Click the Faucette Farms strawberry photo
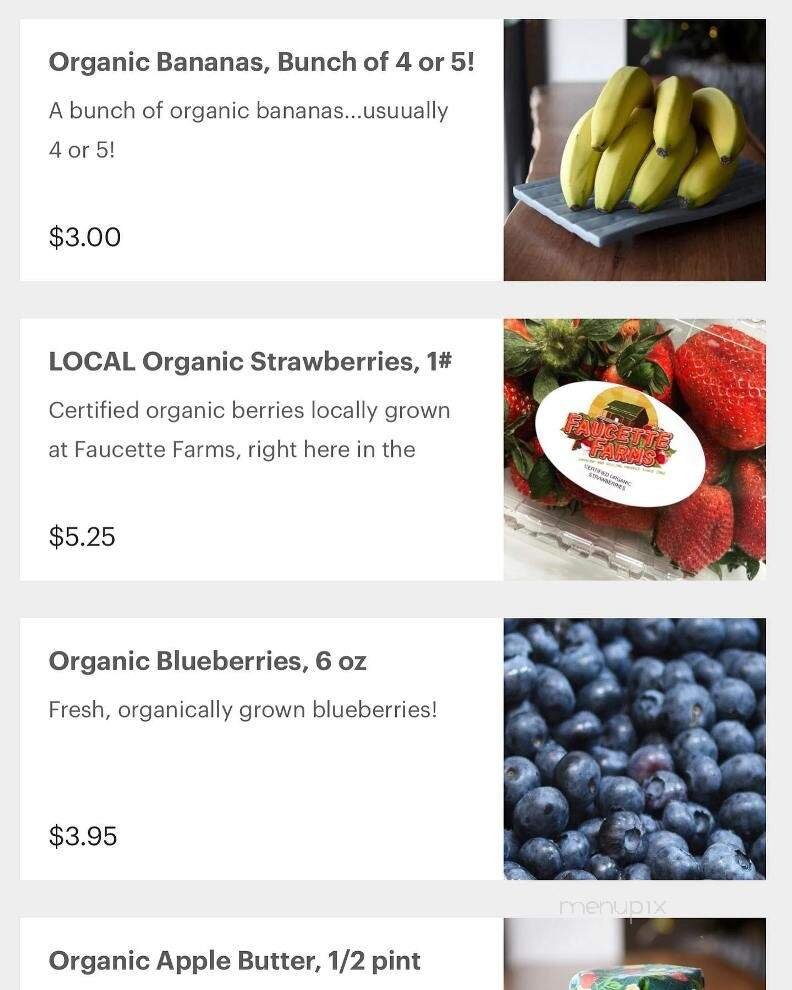This screenshot has width=792, height=990. [x=633, y=447]
